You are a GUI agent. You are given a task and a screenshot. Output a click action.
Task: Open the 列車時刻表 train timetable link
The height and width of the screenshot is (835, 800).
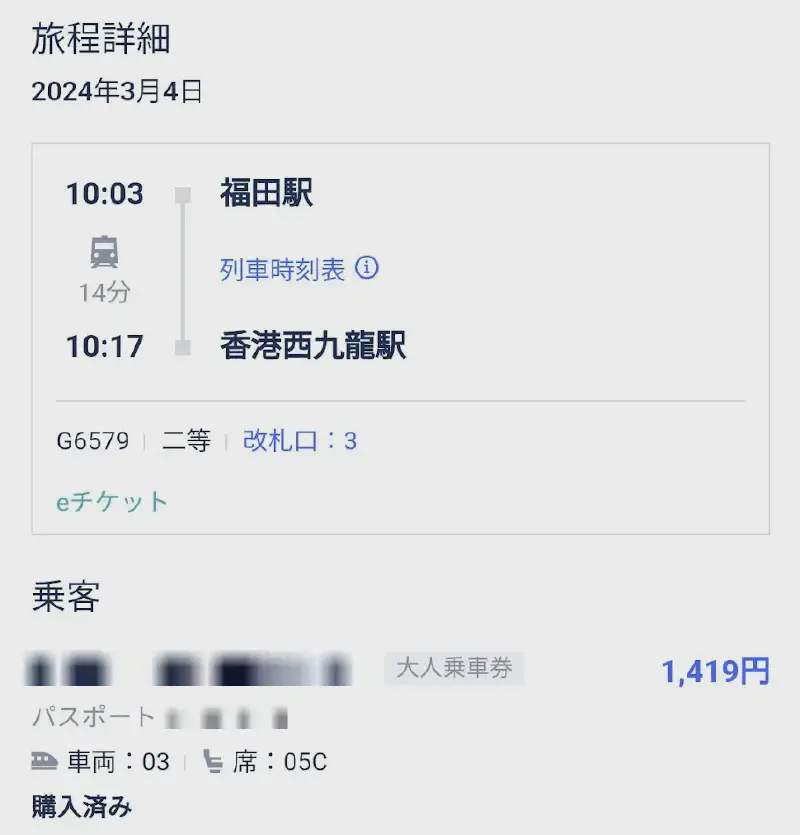pos(283,270)
